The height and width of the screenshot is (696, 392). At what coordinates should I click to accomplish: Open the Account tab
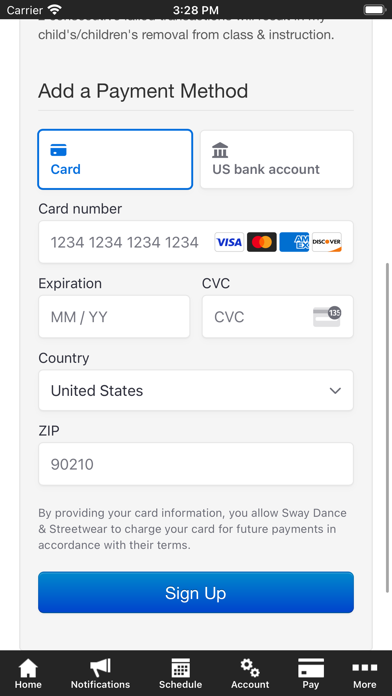point(250,673)
